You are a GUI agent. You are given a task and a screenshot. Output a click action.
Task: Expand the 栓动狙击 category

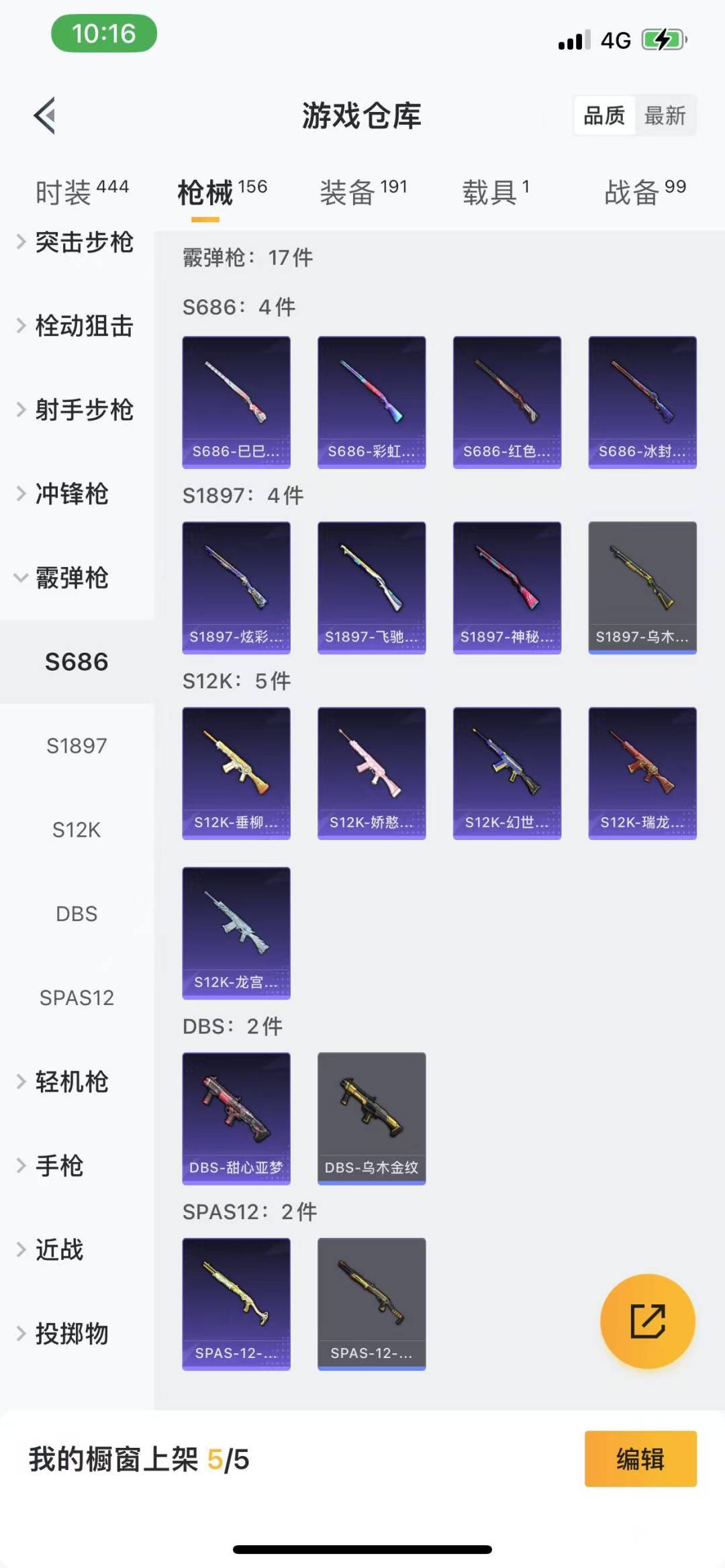pyautogui.click(x=76, y=326)
